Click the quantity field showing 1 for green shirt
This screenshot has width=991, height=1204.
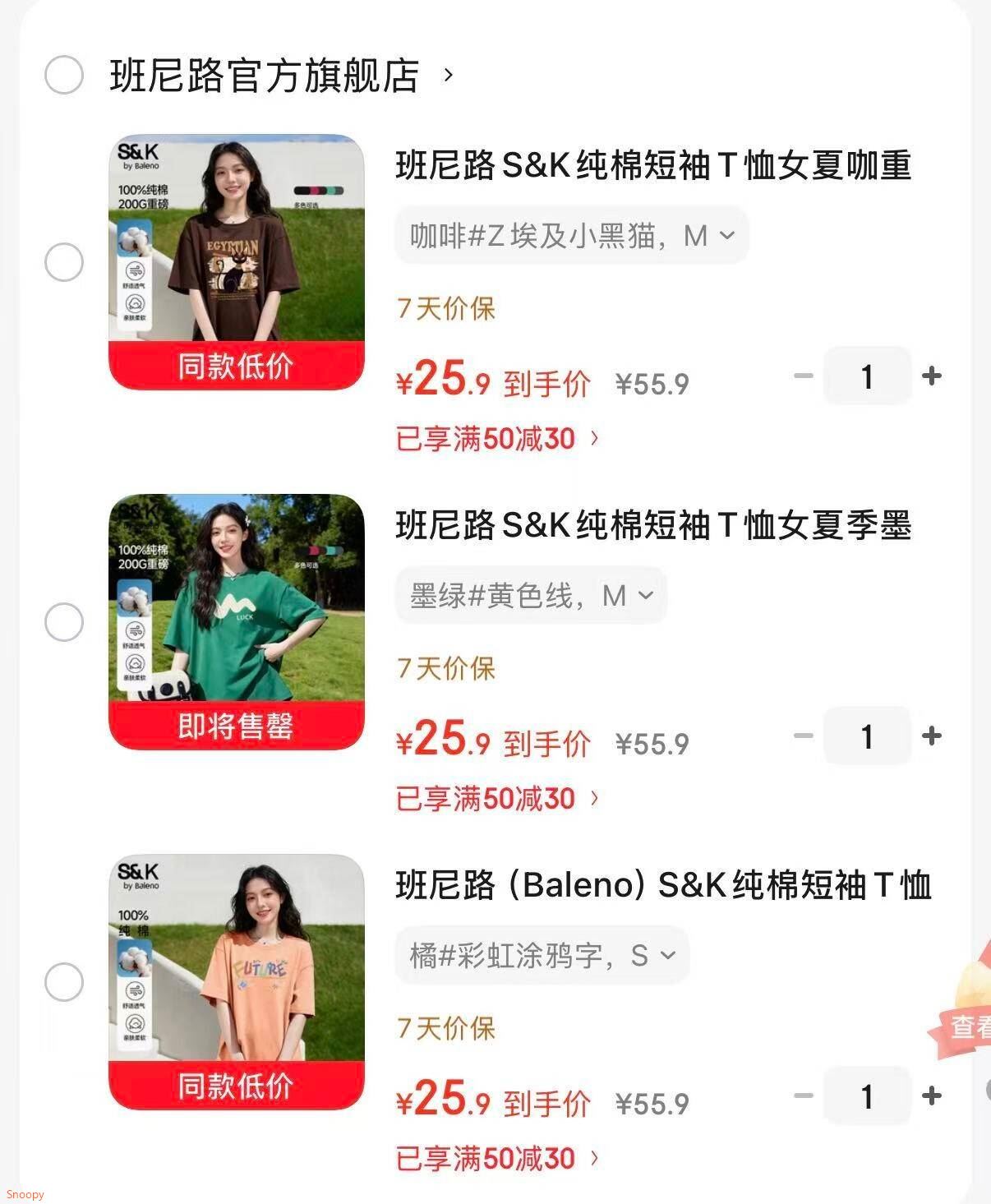pyautogui.click(x=867, y=737)
